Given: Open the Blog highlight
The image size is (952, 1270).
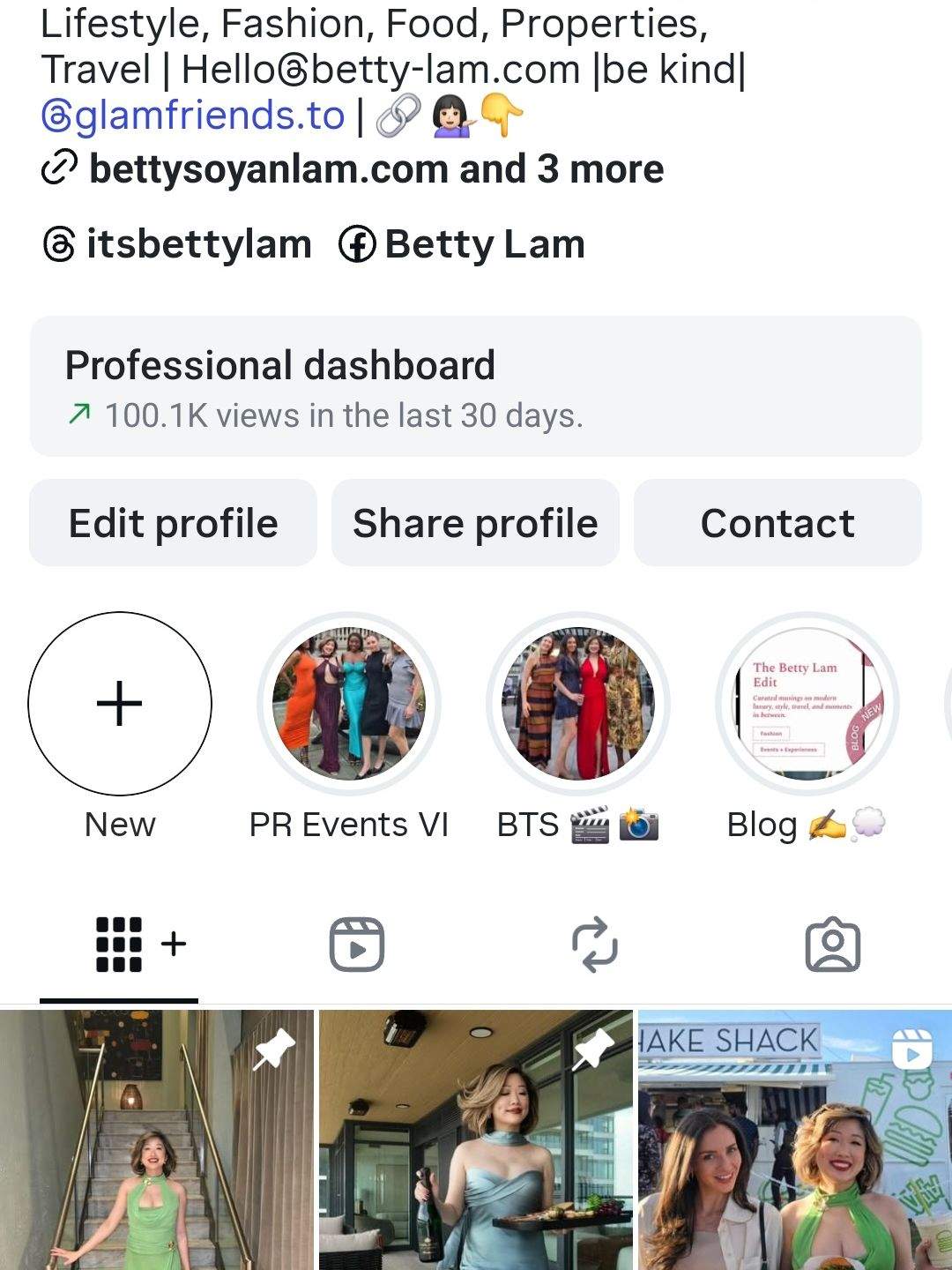Looking at the screenshot, I should pos(807,704).
